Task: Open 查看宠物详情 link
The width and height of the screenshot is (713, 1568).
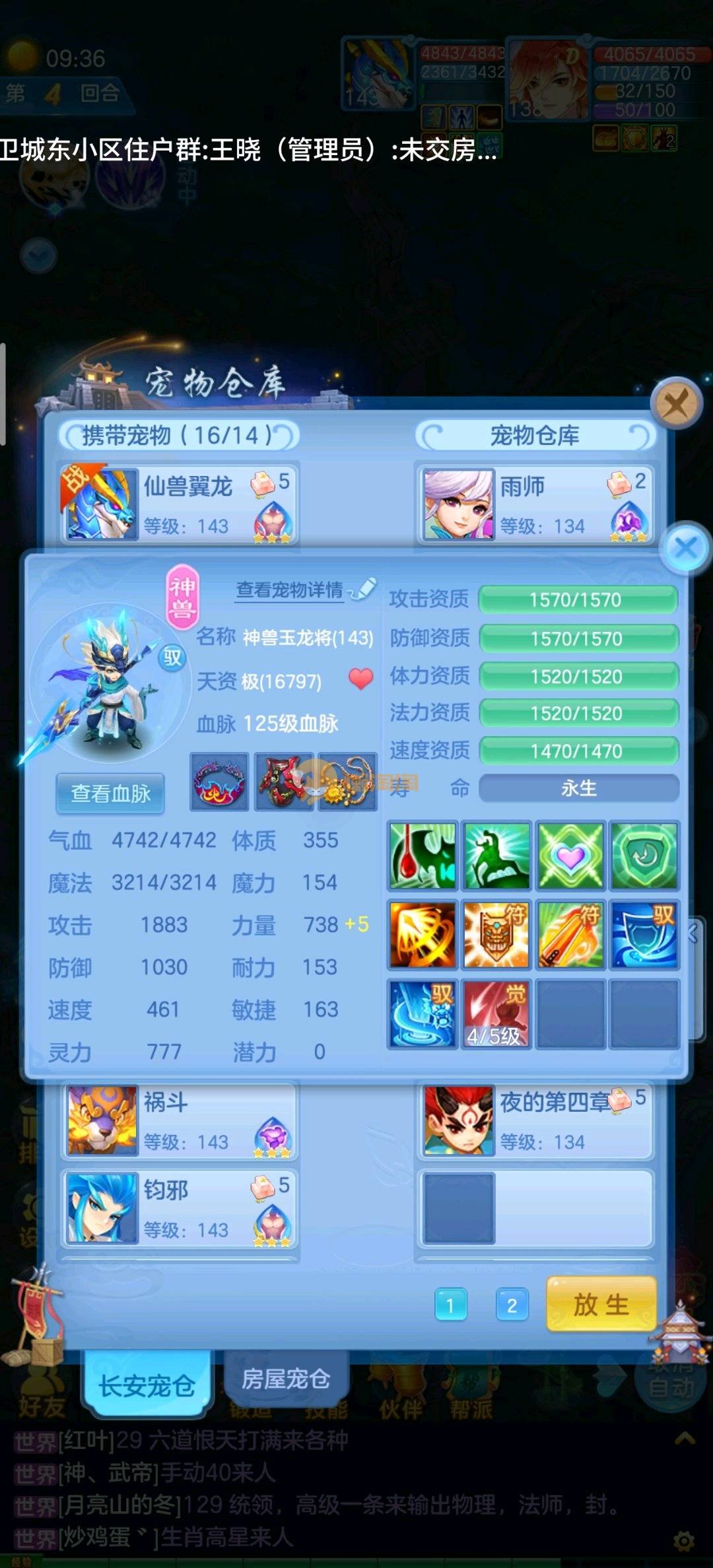Action: 290,590
